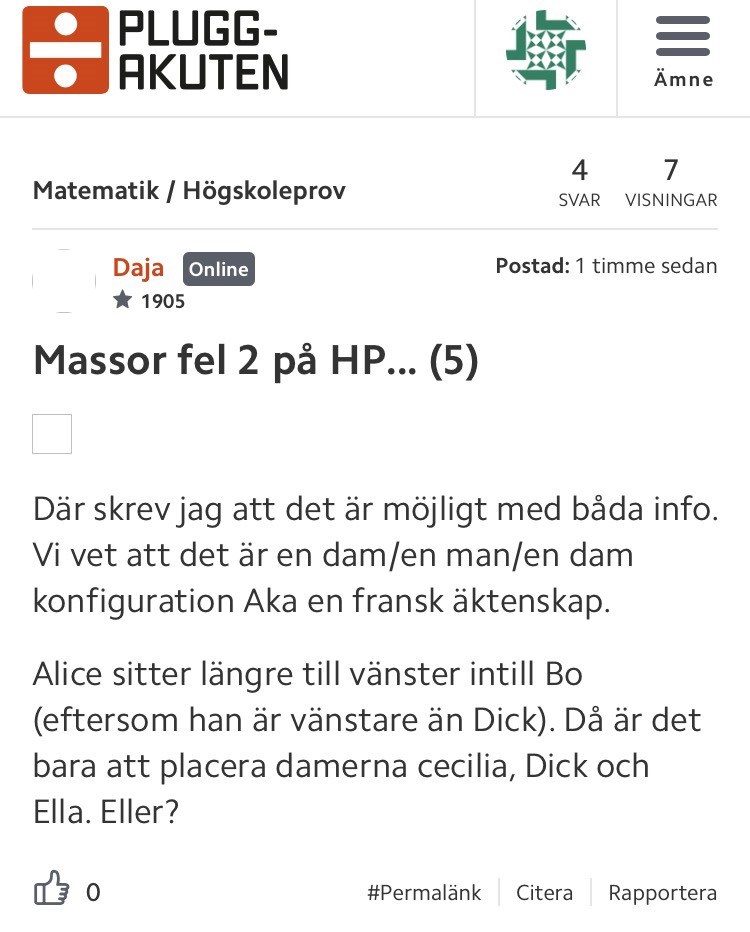Copy the #Permalänk to this post
Image resolution: width=750 pixels, height=932 pixels.
coord(424,892)
